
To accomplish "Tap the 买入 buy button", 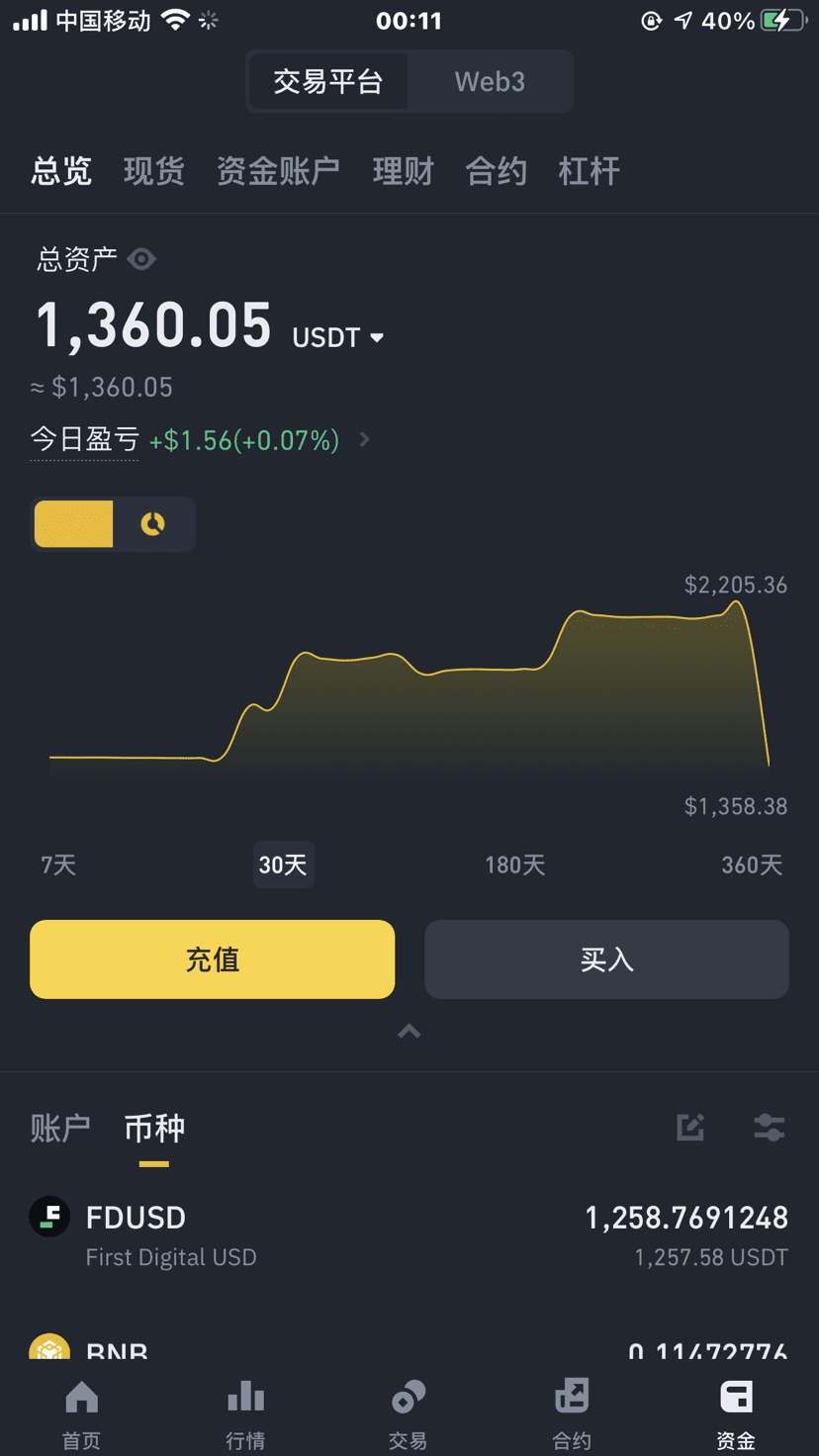I will tap(606, 959).
